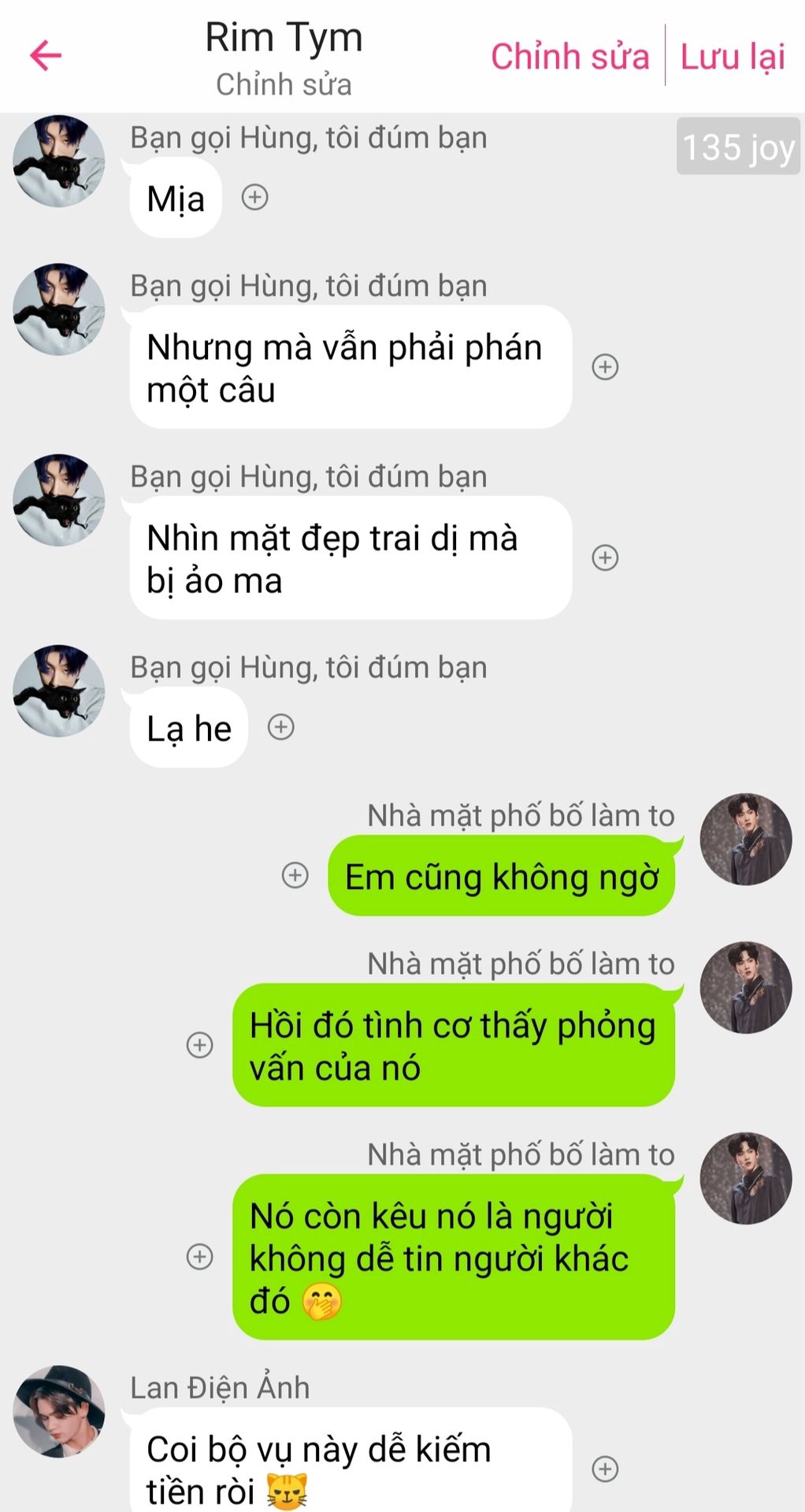Viewport: 805px width, 1512px height.
Task: Tap the Chỉnh sửa button in header
Action: pyautogui.click(x=569, y=57)
